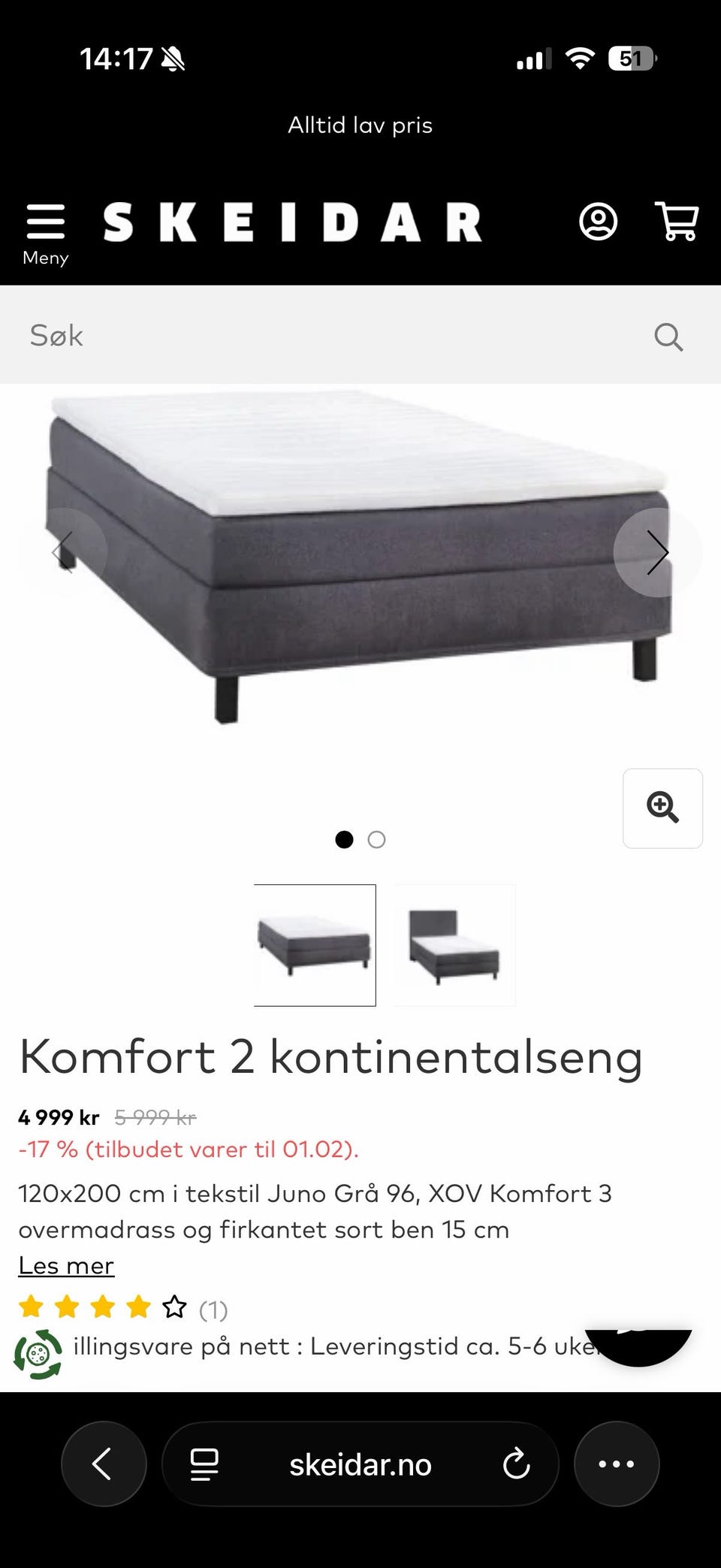This screenshot has height=1568, width=721.
Task: Expand the description via Les mer
Action: click(66, 1265)
